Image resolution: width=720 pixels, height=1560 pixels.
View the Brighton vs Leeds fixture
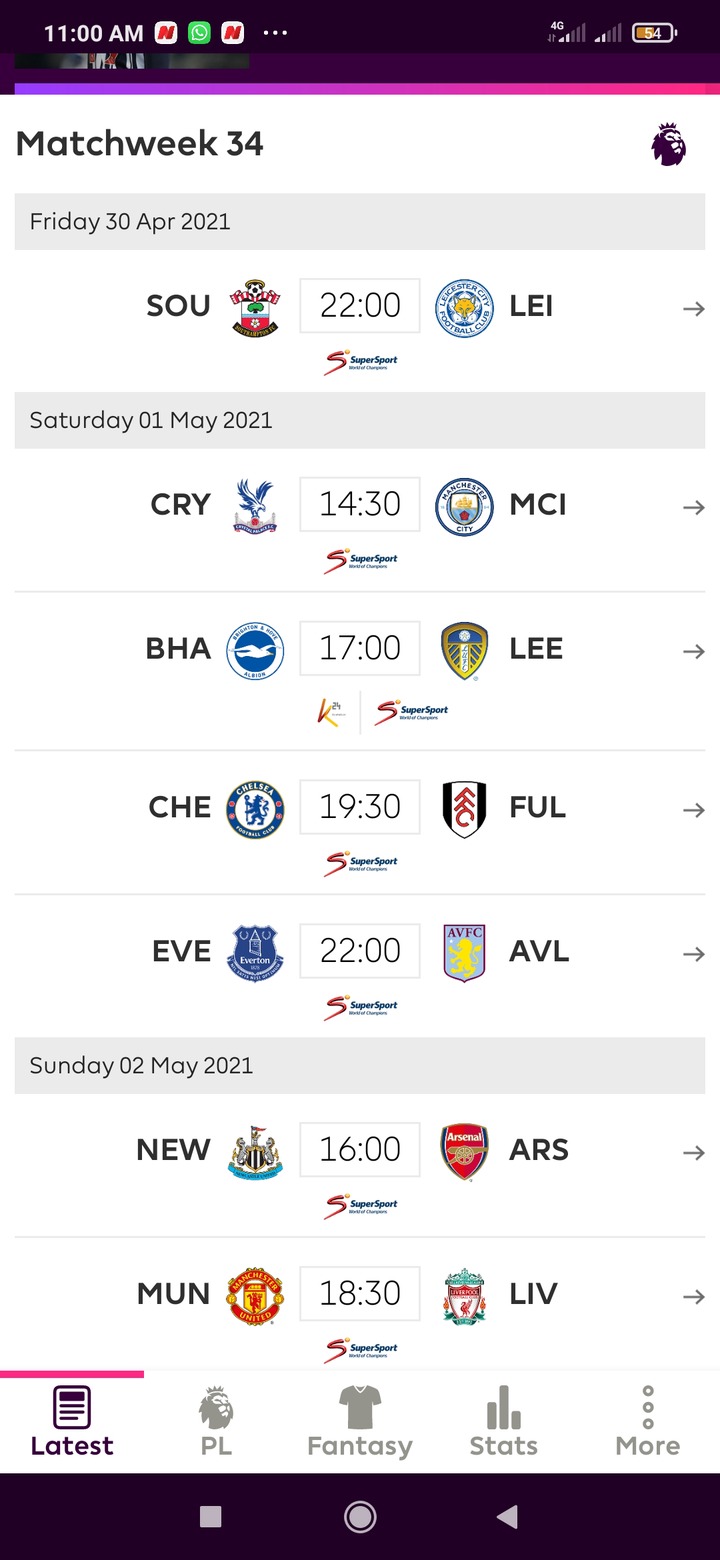360,671
